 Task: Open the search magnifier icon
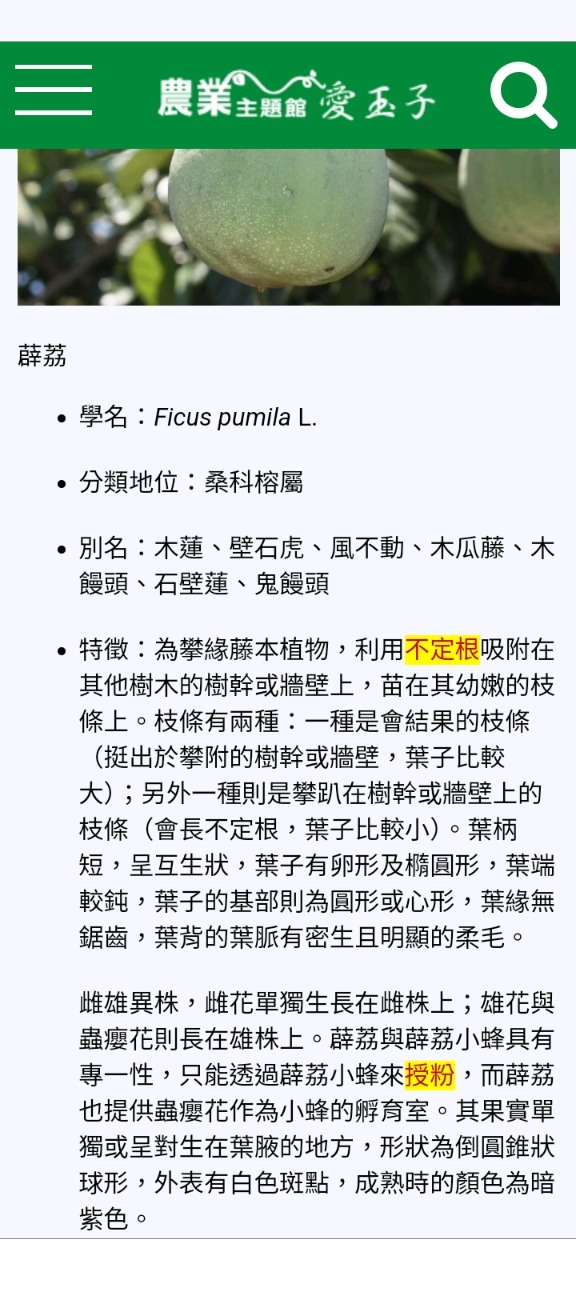(x=524, y=95)
